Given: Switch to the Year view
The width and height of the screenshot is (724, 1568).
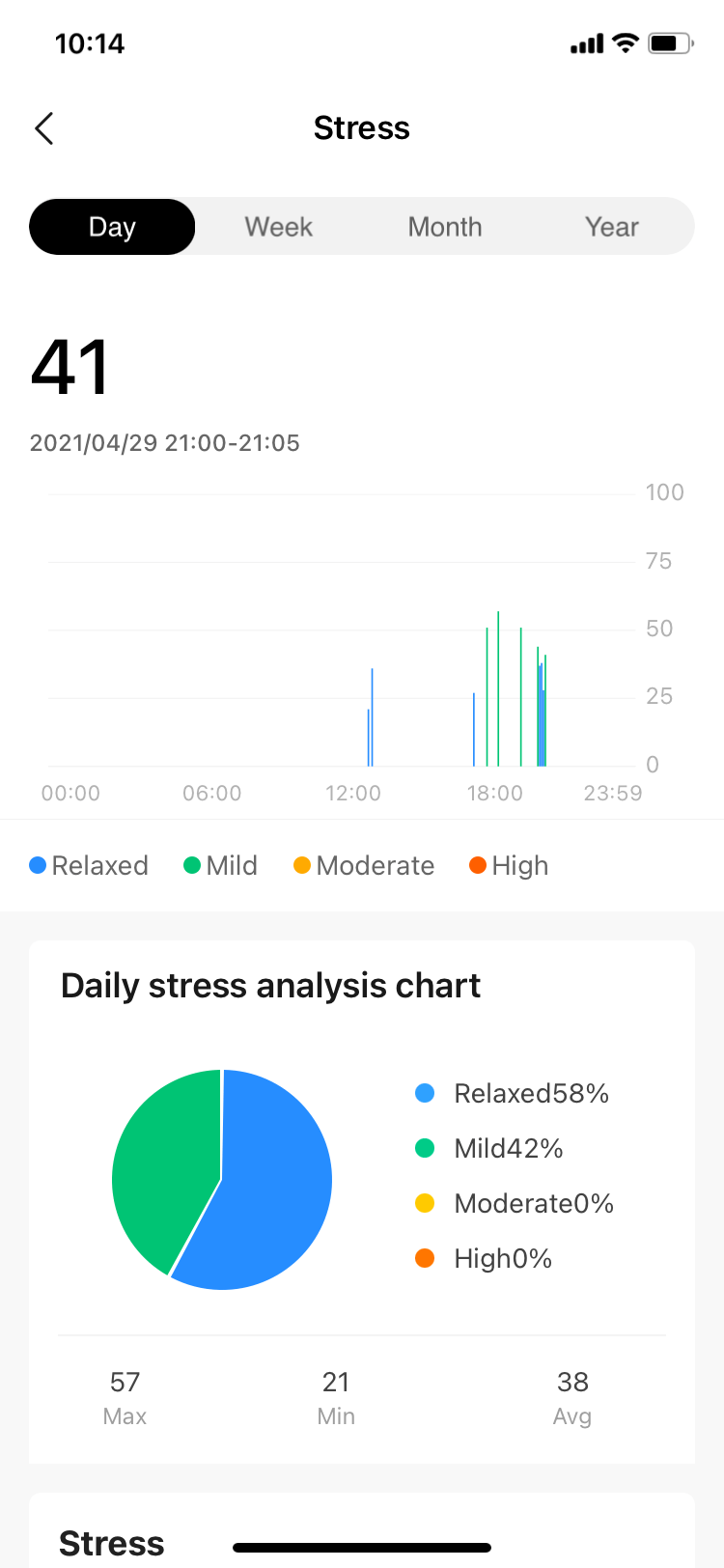Looking at the screenshot, I should click(x=611, y=227).
